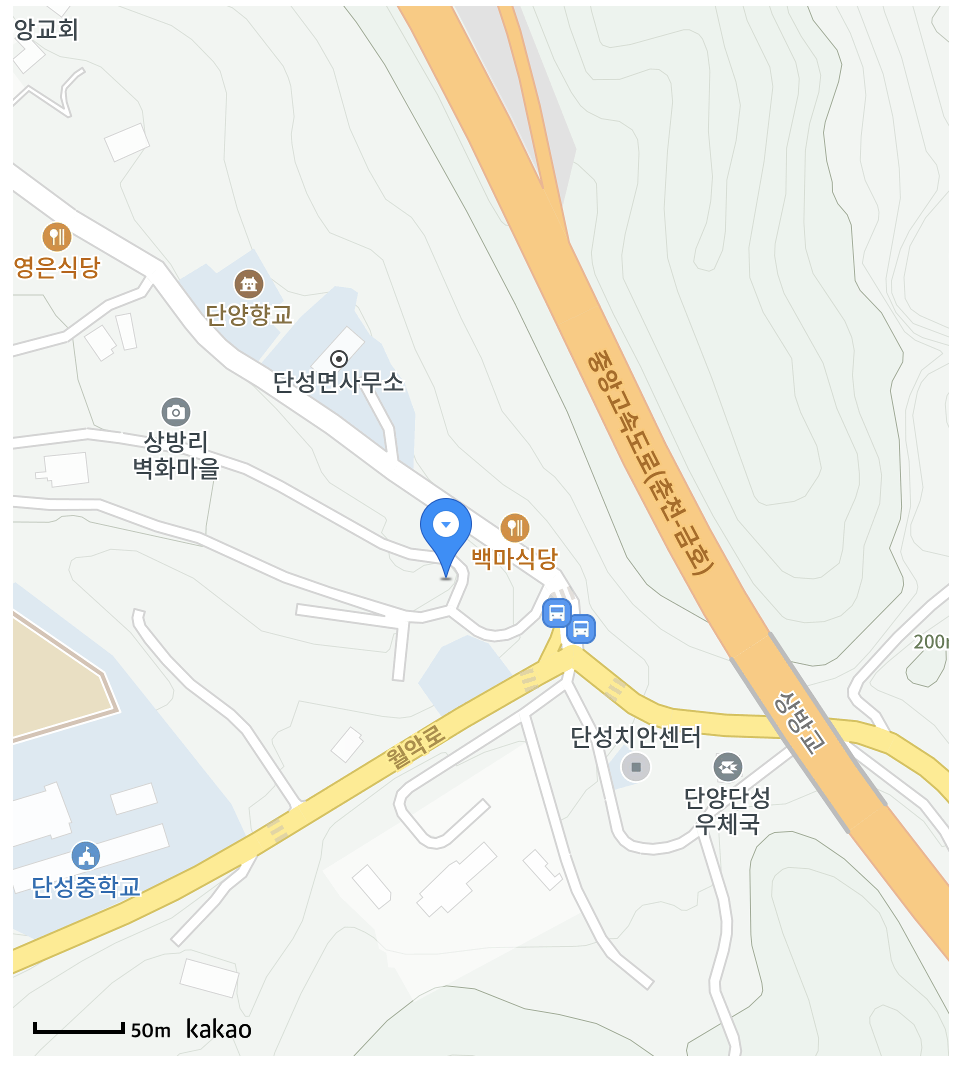
Task: Click the 영은식당 restaurant icon
Action: click(55, 236)
